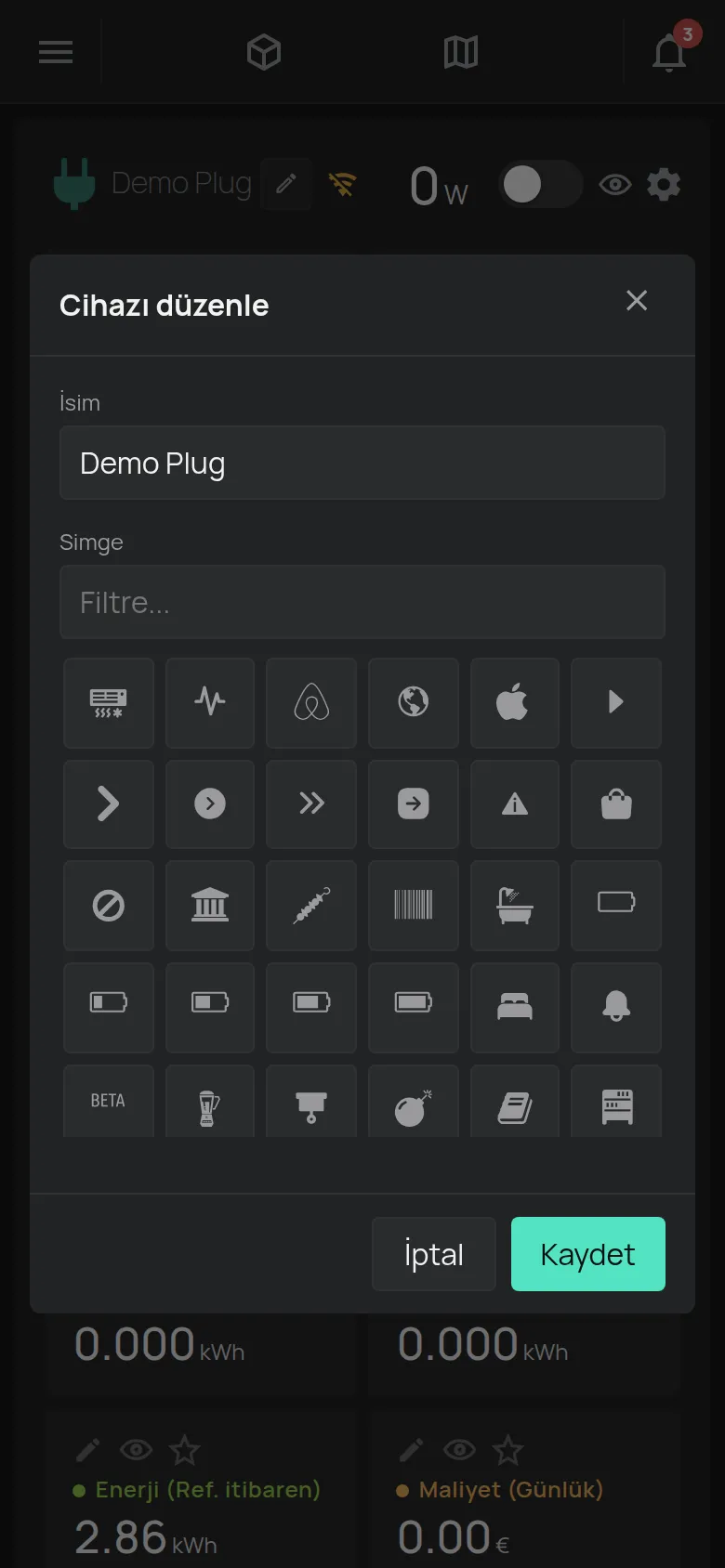
Task: Select the BETA icon
Action: pyautogui.click(x=109, y=1101)
